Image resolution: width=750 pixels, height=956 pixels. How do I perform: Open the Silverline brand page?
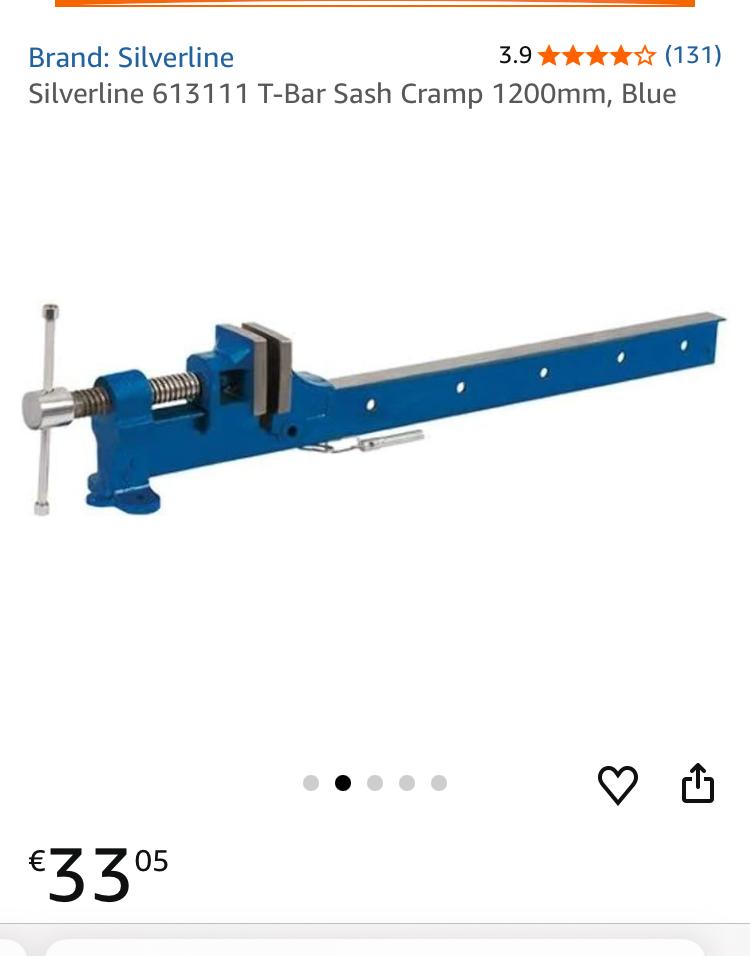(131, 57)
